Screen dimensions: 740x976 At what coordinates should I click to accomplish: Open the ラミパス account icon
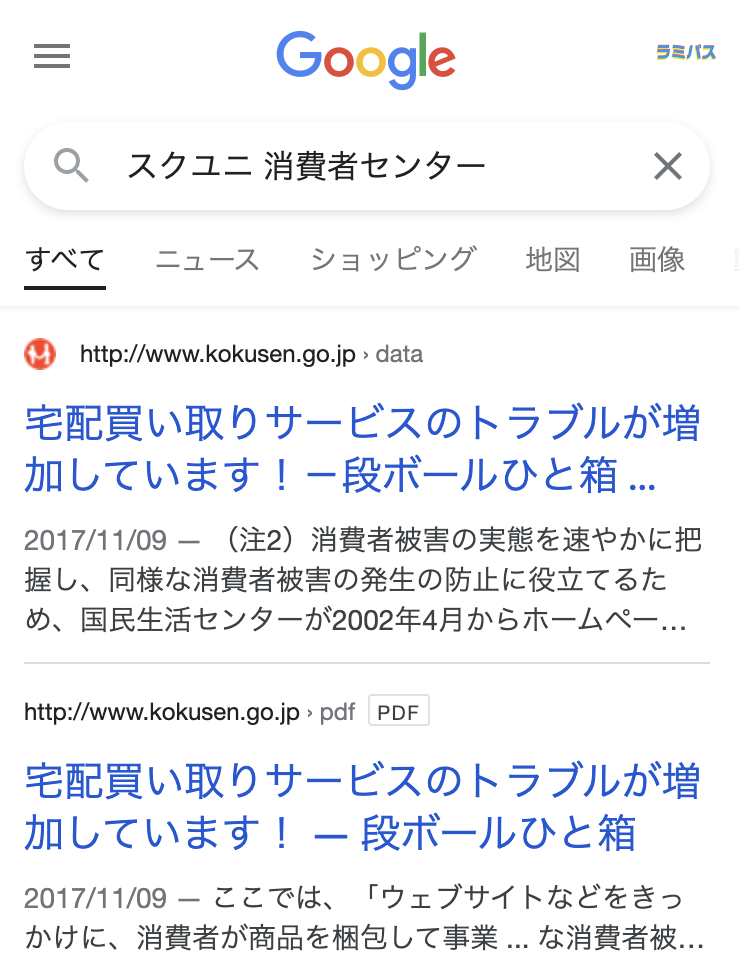[686, 53]
